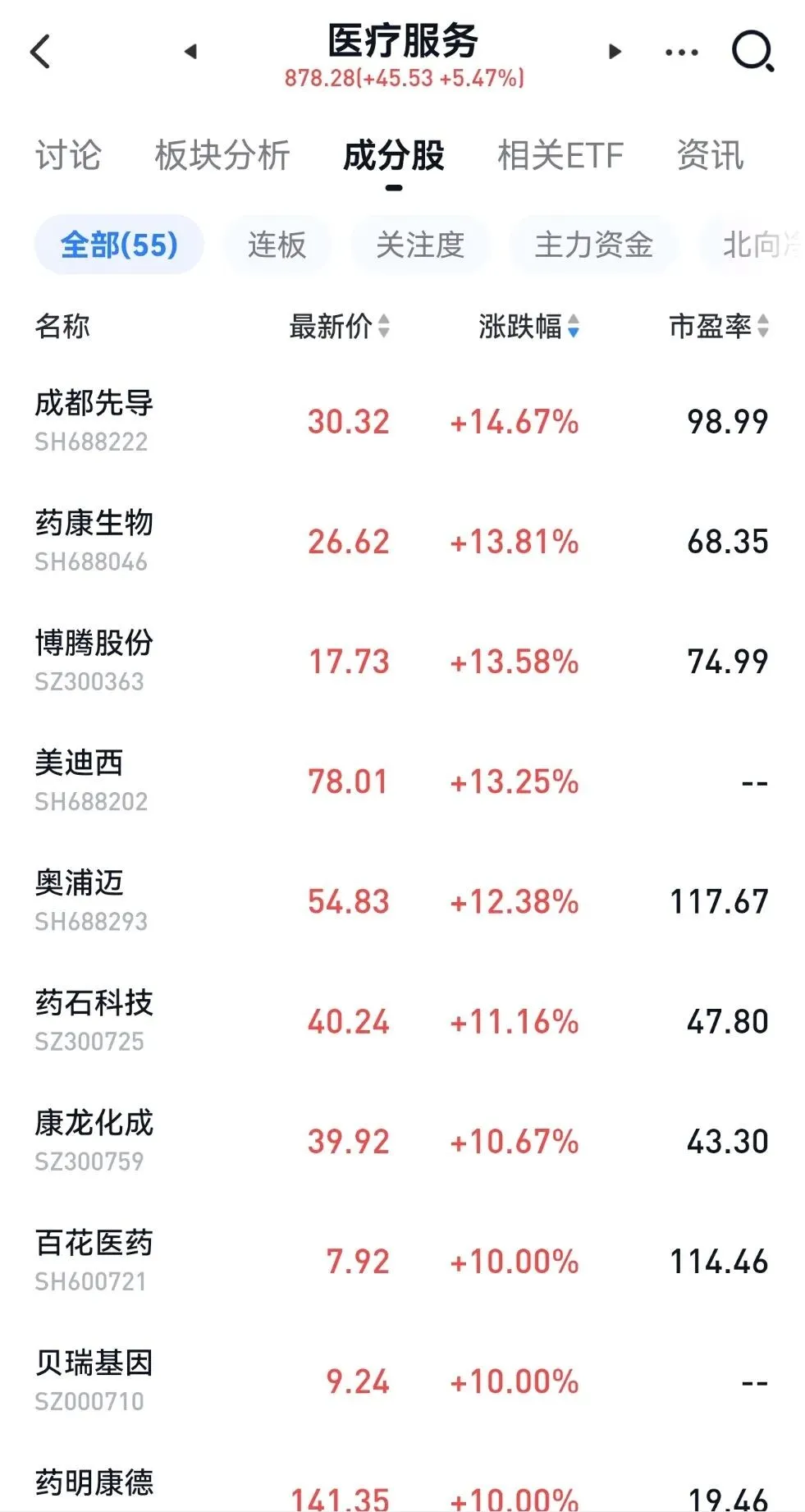The image size is (805, 1512).
Task: Switch to the 讨论 tab
Action: coord(68,155)
